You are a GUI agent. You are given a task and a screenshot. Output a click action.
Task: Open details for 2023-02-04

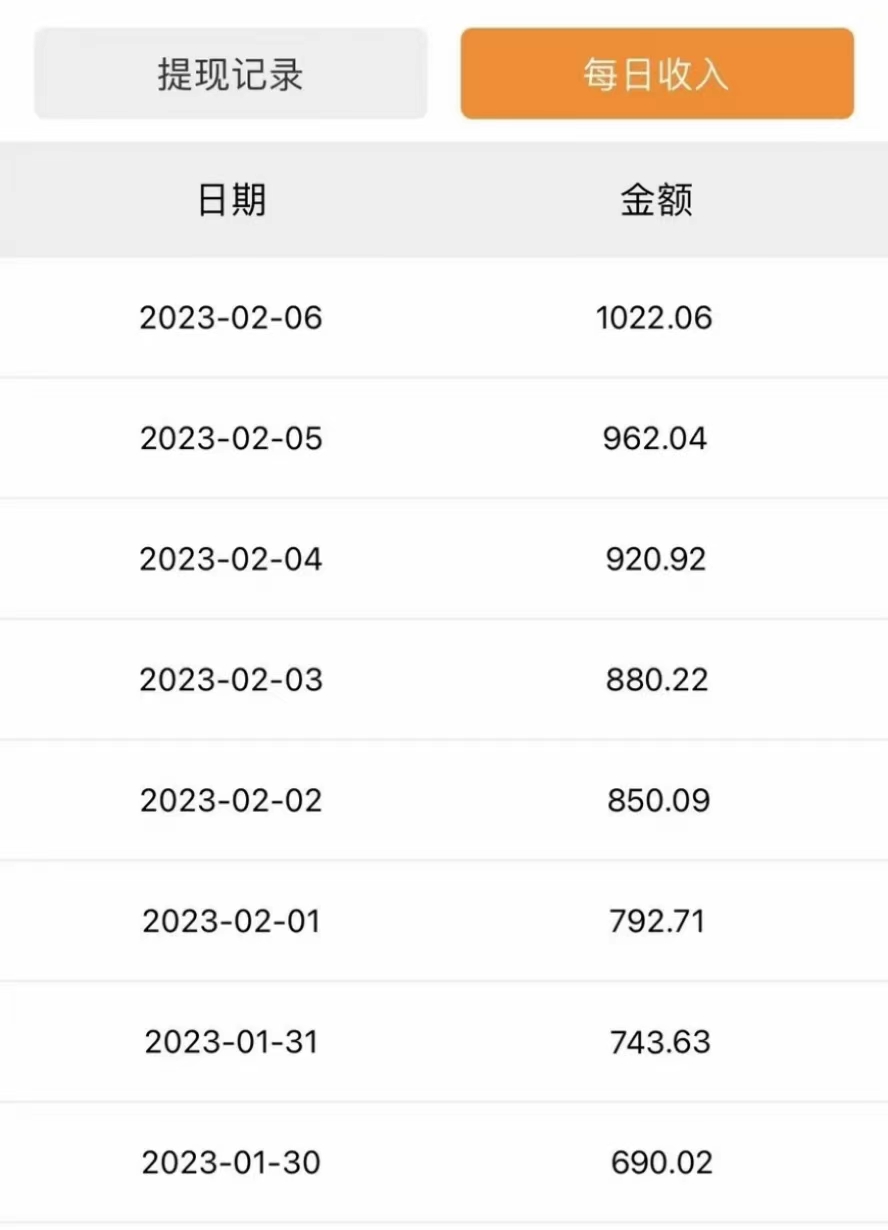pyautogui.click(x=231, y=558)
